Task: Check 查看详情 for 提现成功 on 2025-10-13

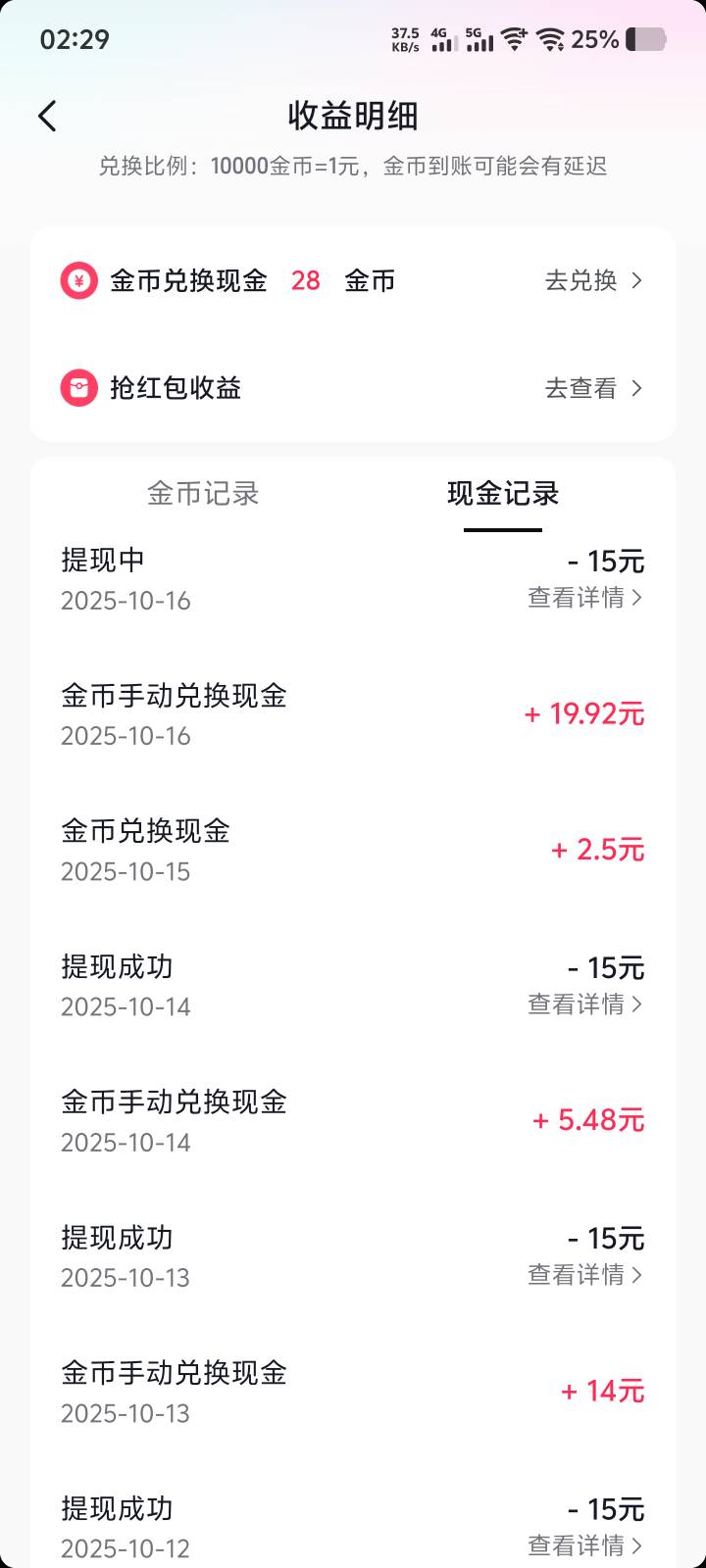Action: (584, 1275)
